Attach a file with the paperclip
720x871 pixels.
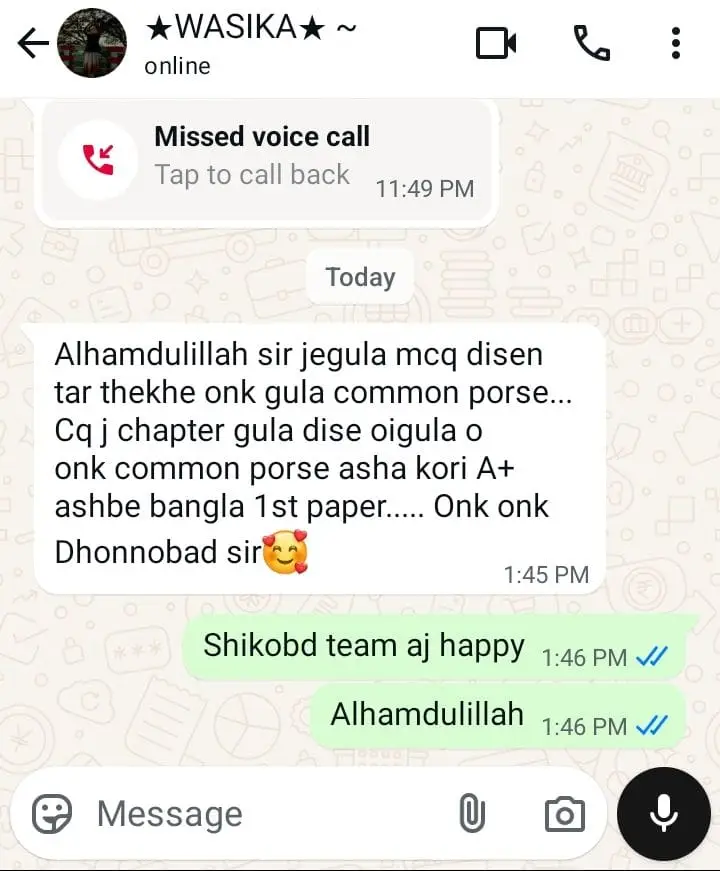471,814
